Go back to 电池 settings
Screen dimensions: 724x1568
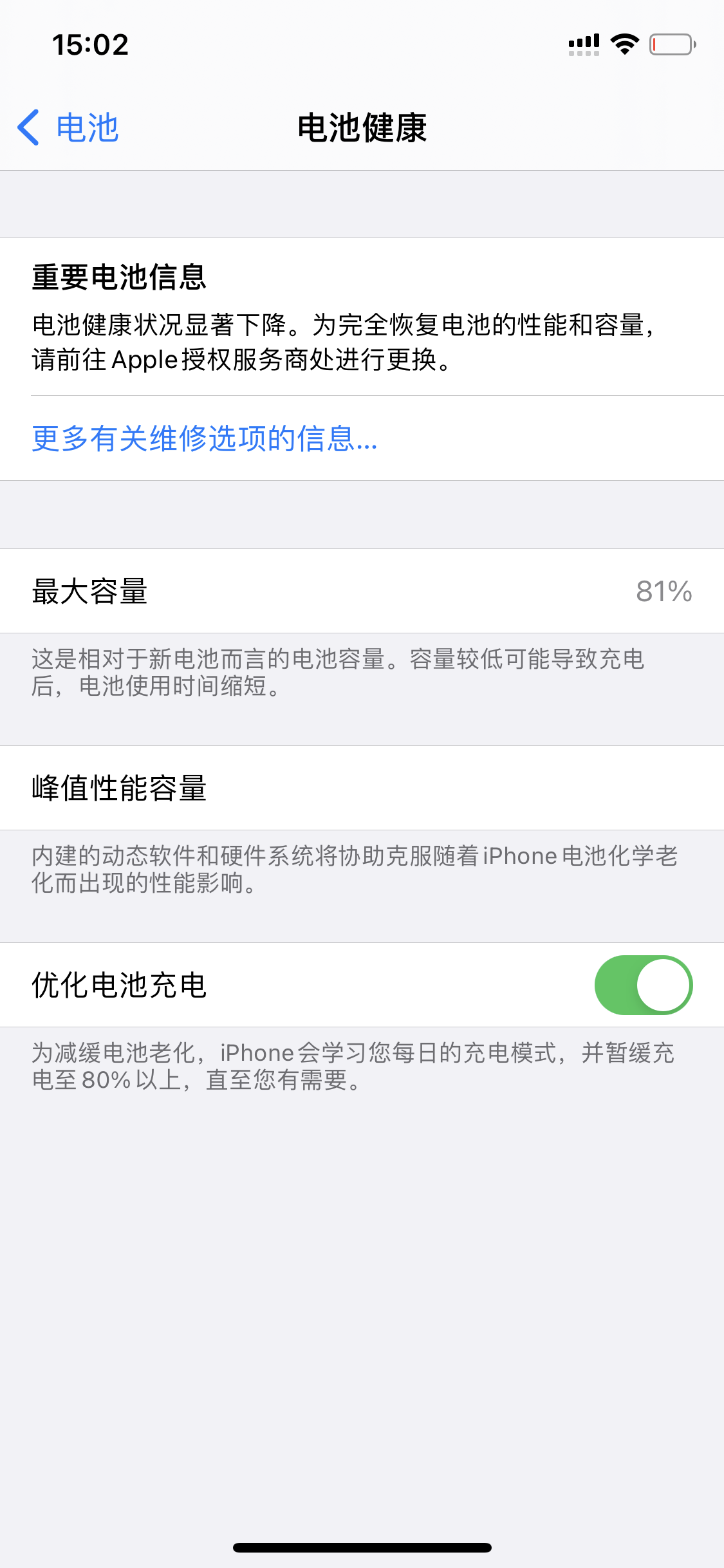[x=68, y=127]
